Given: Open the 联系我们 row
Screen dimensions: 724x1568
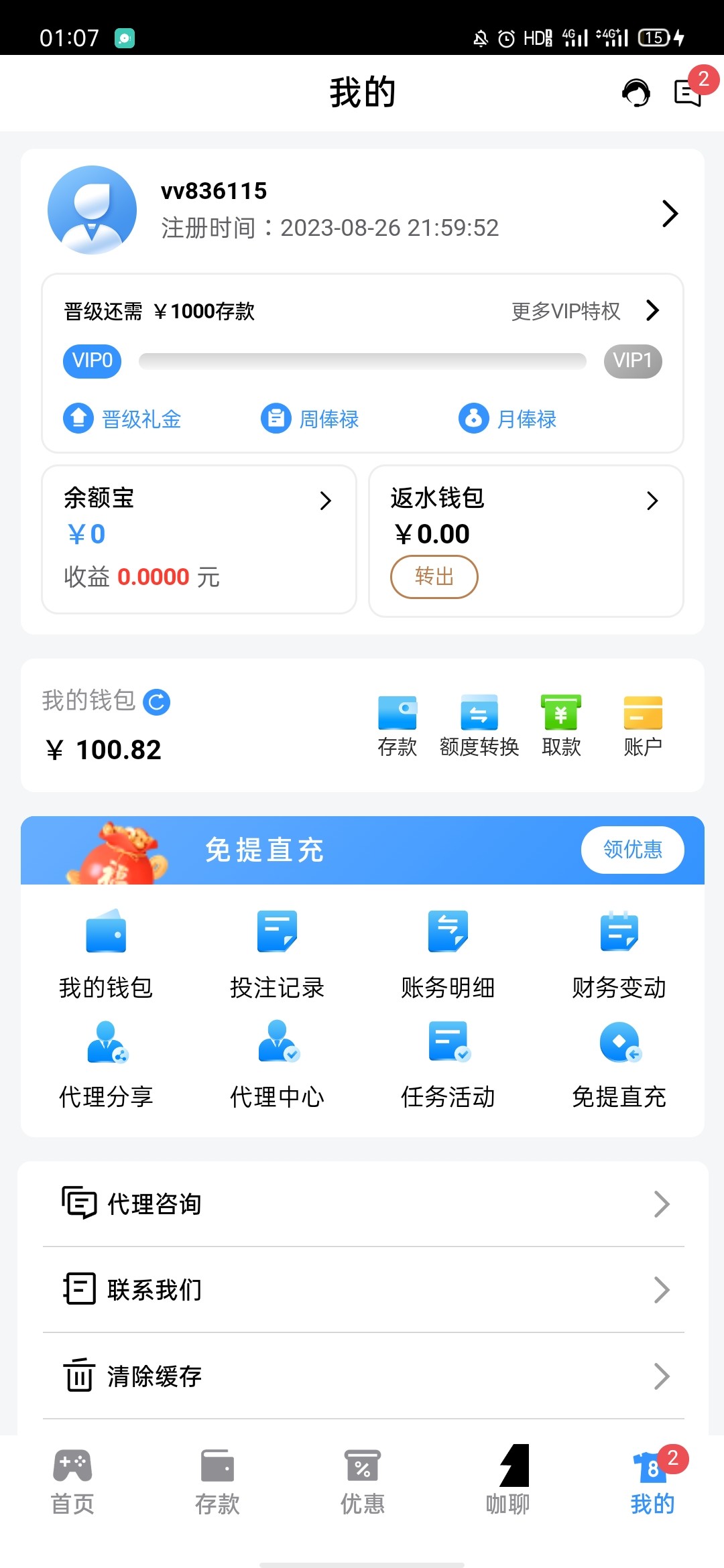Looking at the screenshot, I should [x=362, y=1290].
